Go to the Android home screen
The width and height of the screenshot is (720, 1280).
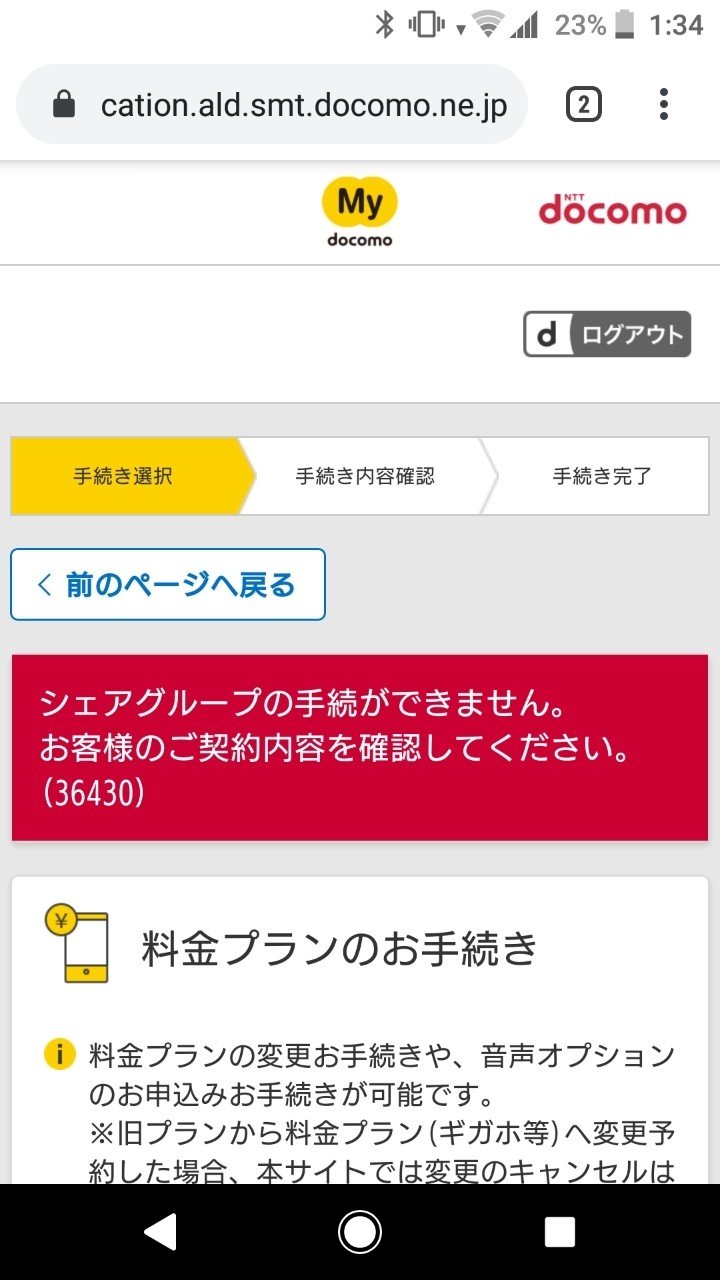point(360,1232)
